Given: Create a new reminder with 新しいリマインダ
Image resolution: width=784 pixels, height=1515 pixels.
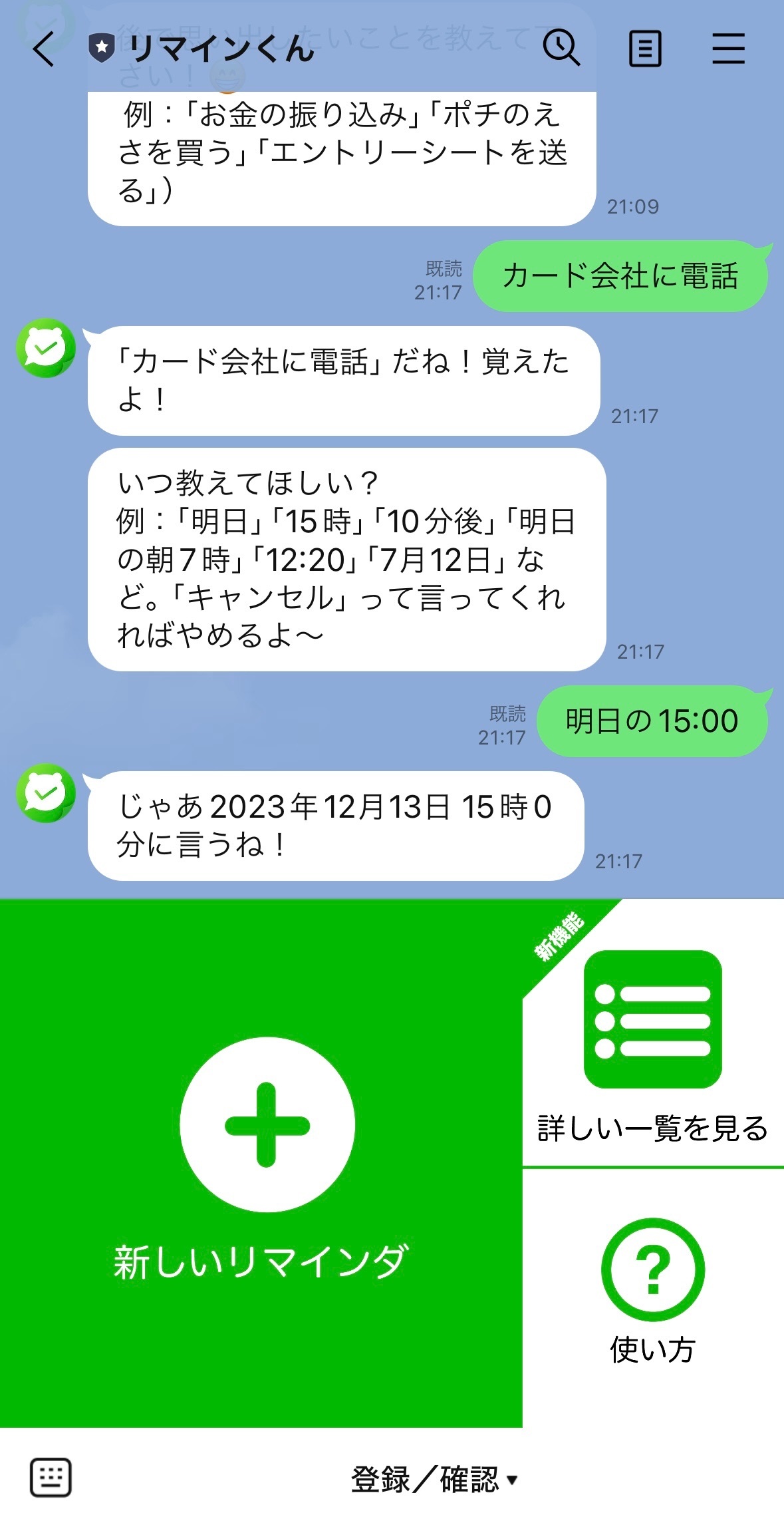Looking at the screenshot, I should pyautogui.click(x=261, y=1162).
